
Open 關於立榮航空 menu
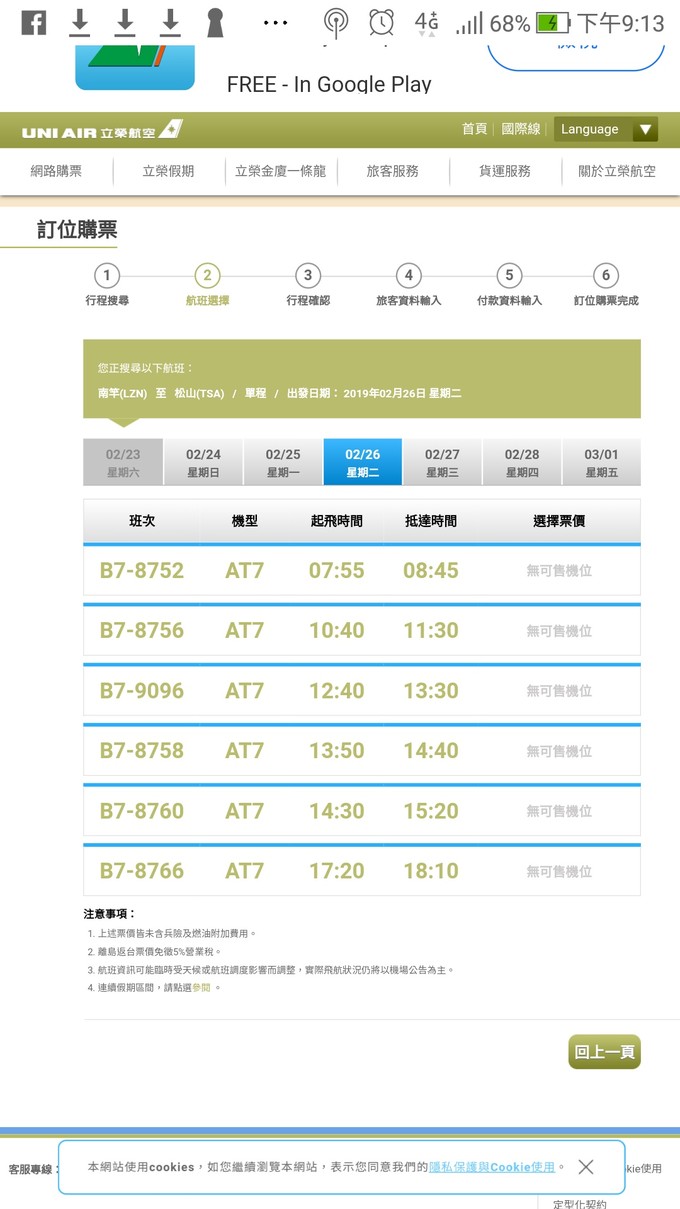tap(617, 171)
